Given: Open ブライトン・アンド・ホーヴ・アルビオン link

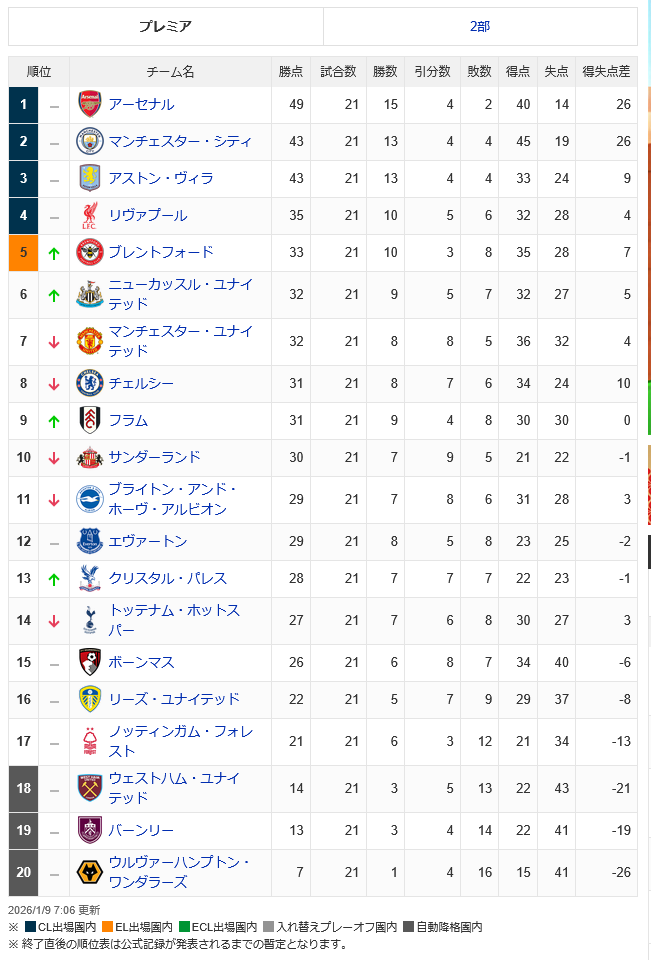Looking at the screenshot, I should pyautogui.click(x=172, y=499).
